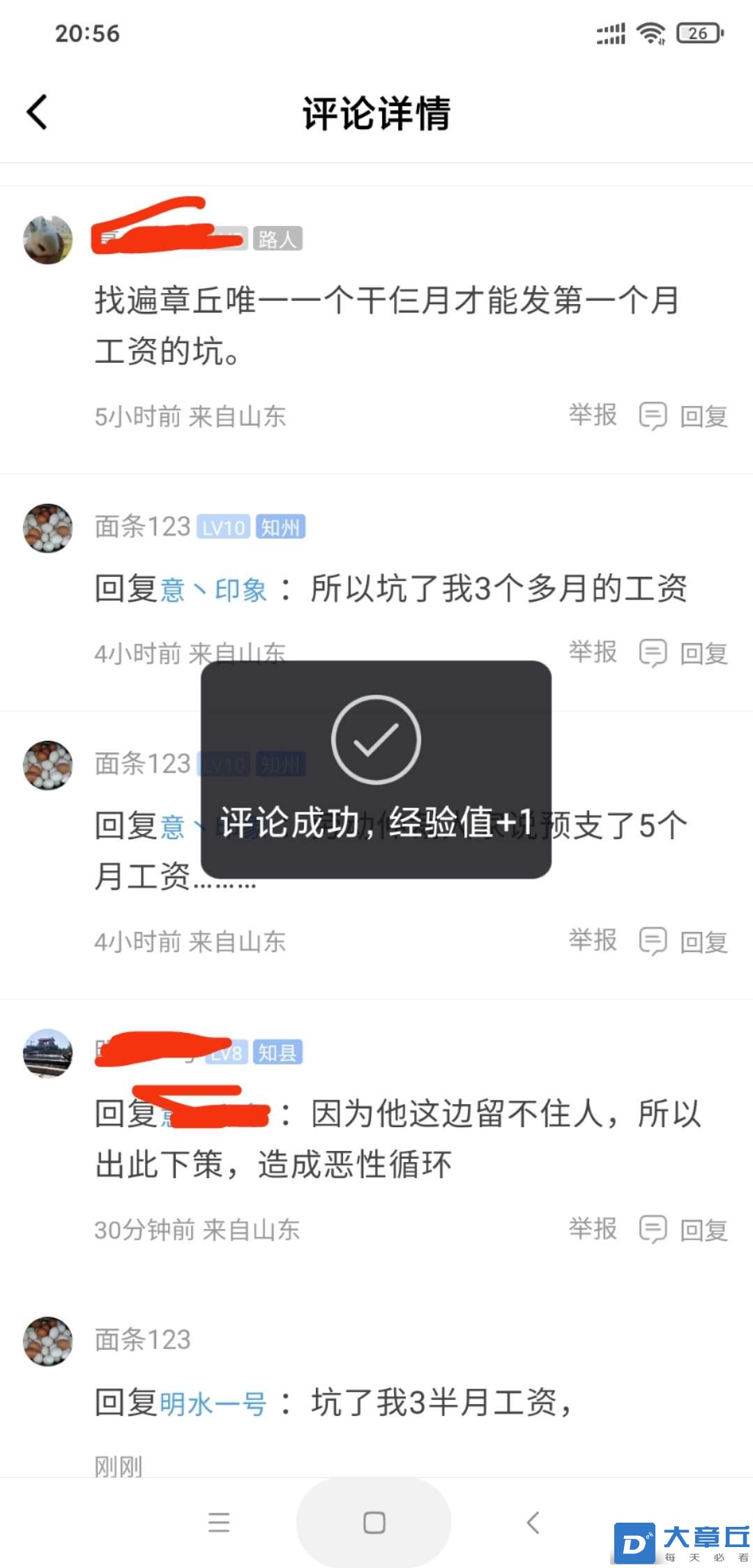Reply to the comment posted 5小时前

pyautogui.click(x=685, y=416)
